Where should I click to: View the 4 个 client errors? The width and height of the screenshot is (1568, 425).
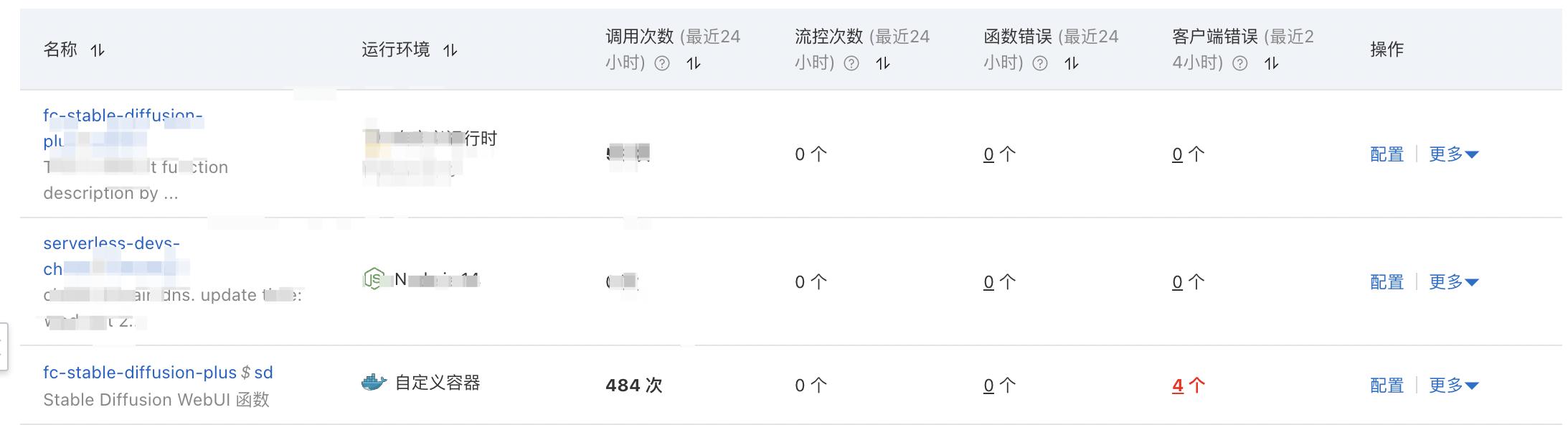click(x=1178, y=386)
